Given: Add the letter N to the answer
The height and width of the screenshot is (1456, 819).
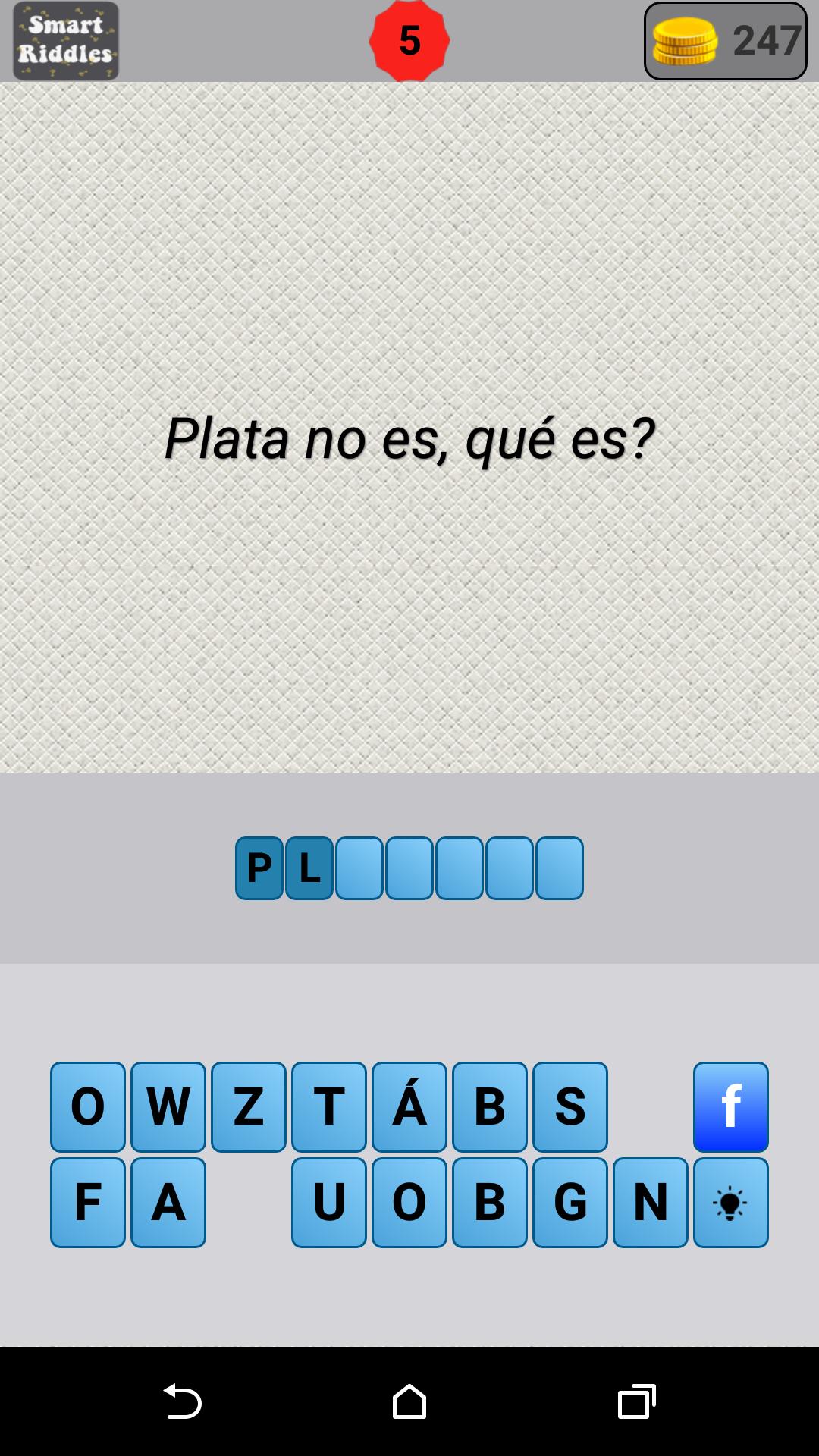Looking at the screenshot, I should [651, 1202].
